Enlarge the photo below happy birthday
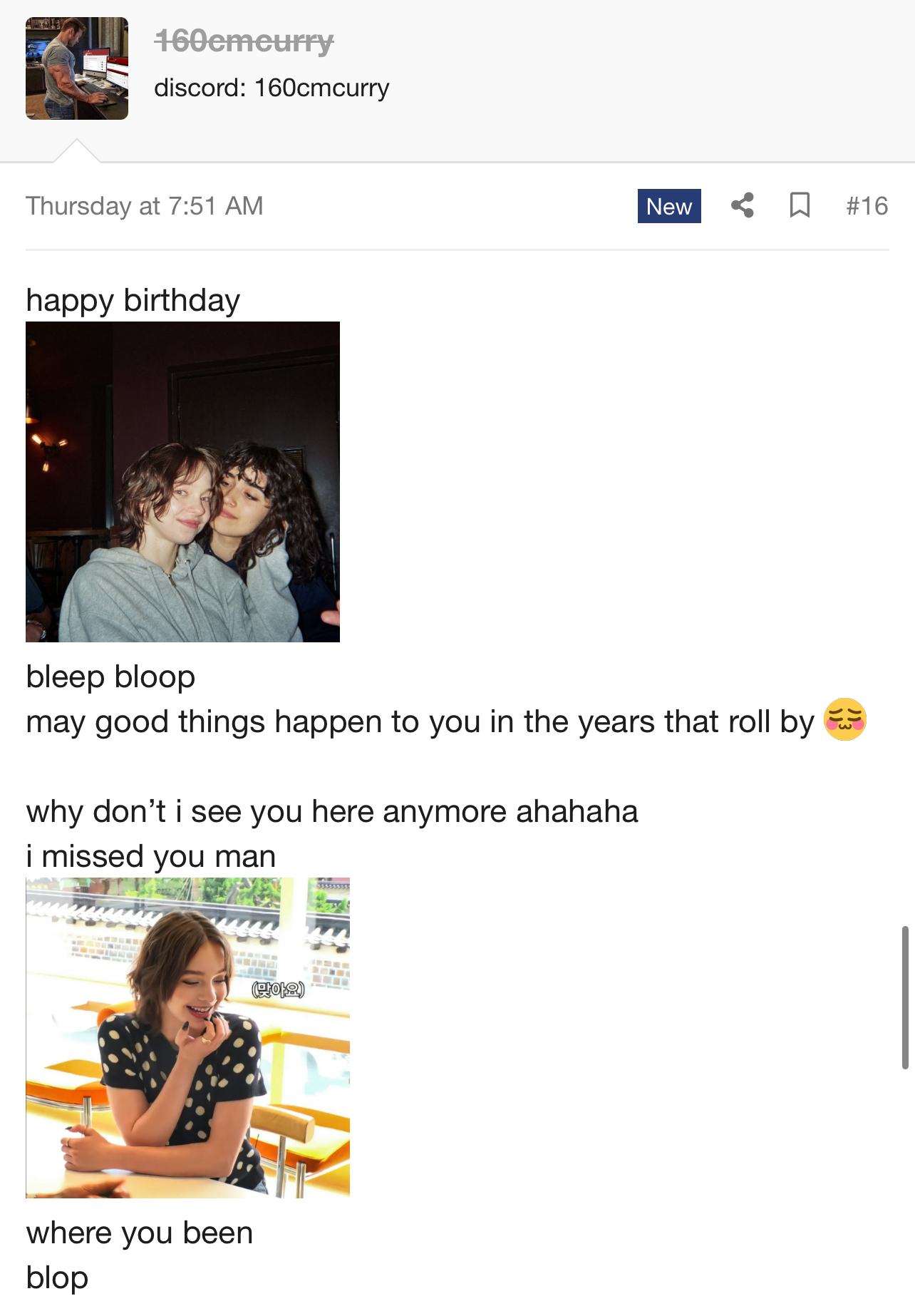The height and width of the screenshot is (1316, 915). coord(182,482)
